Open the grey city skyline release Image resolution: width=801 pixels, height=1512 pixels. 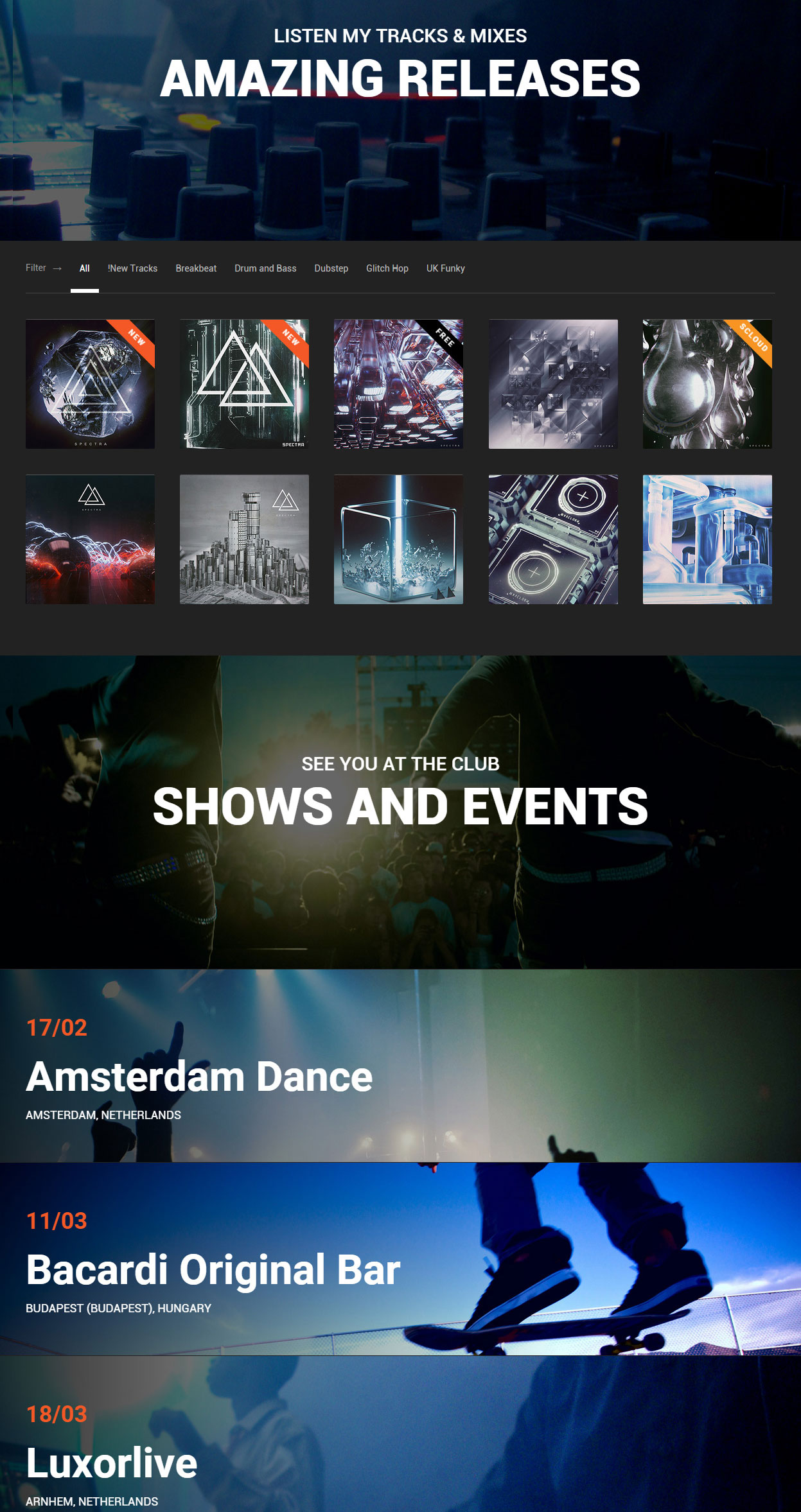244,539
